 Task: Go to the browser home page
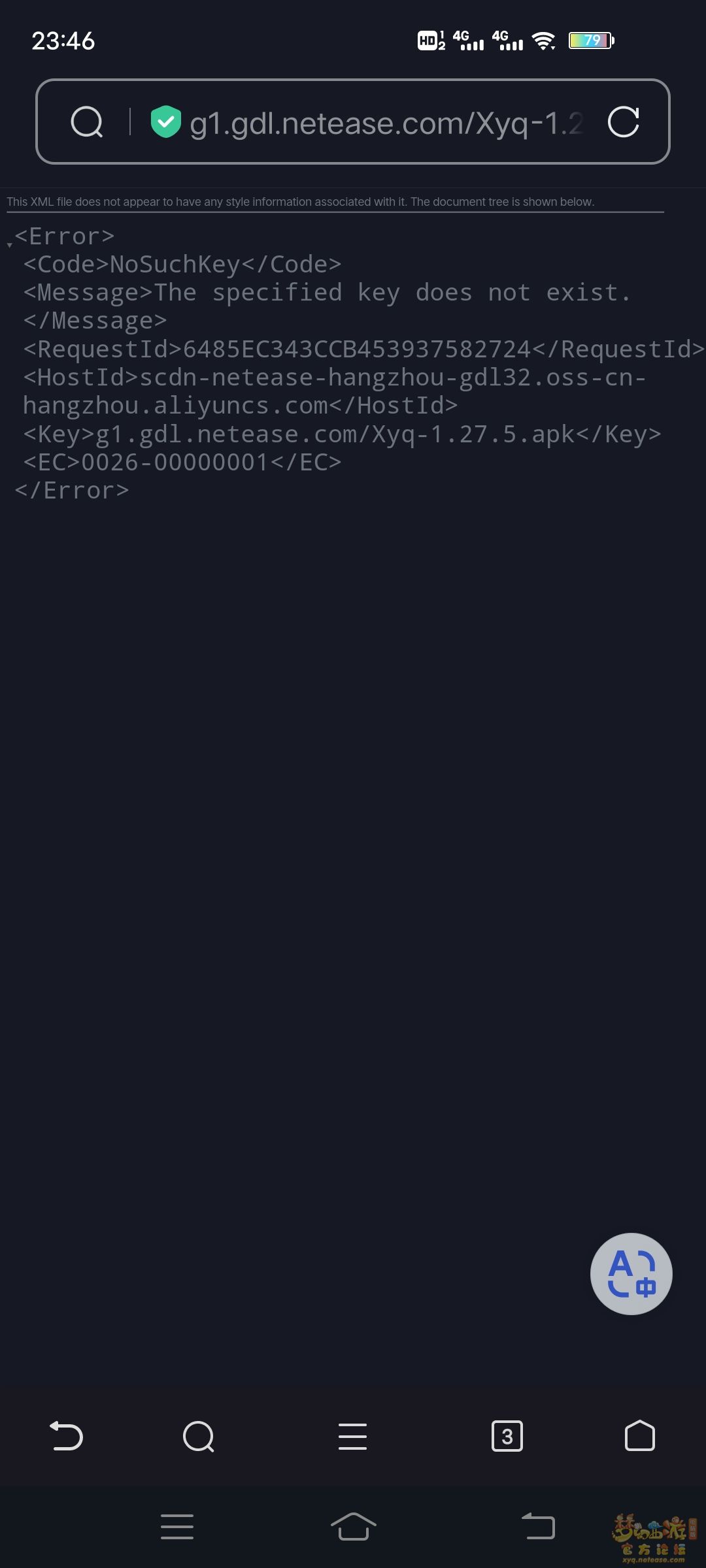click(640, 1435)
